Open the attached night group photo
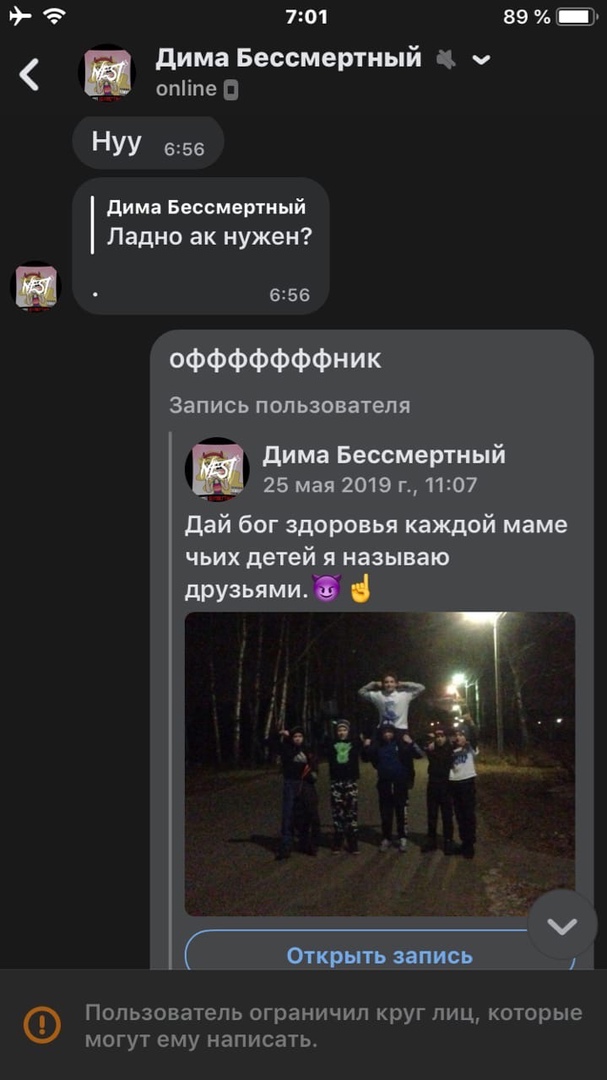The height and width of the screenshot is (1080, 607). click(x=379, y=763)
